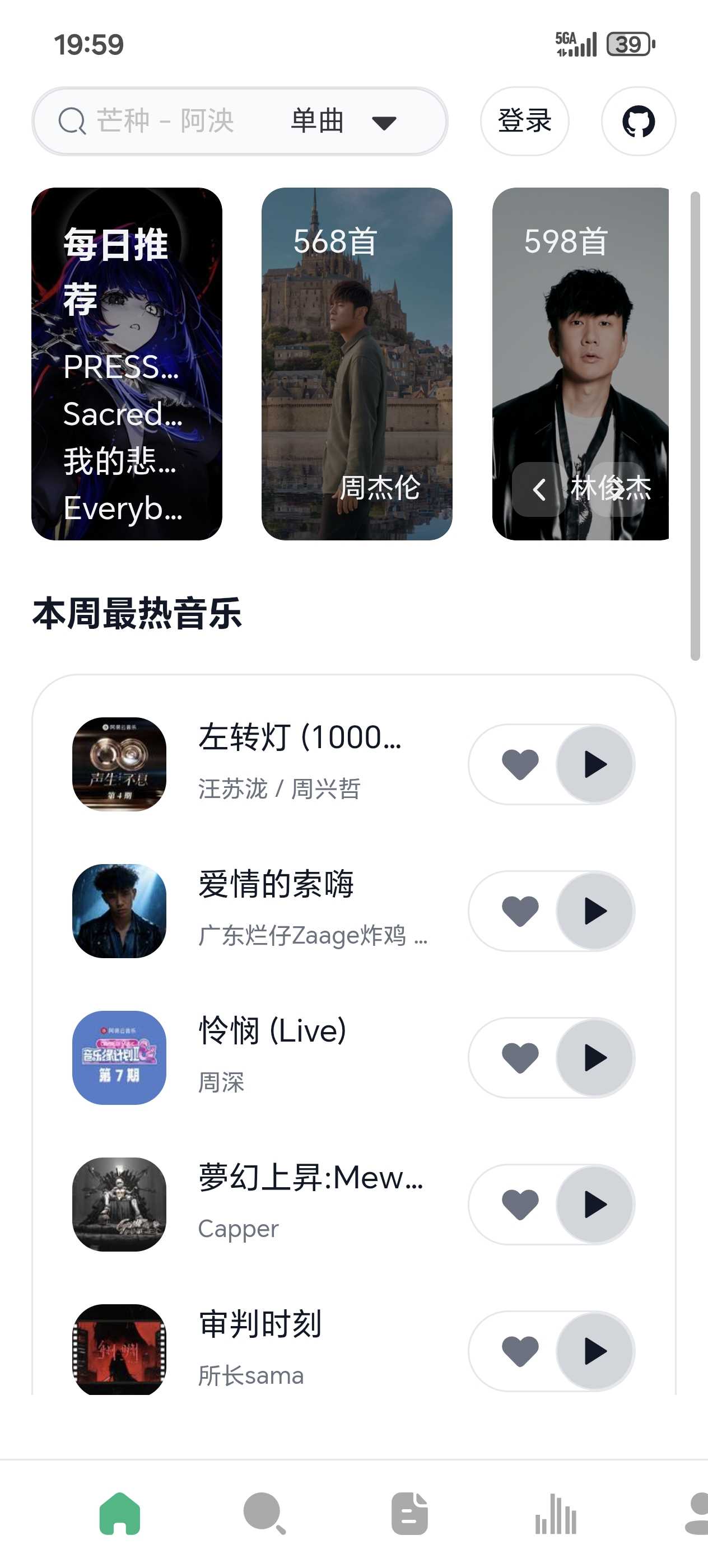Screen dimensions: 708x1568
Task: Like the song 左转灯
Action: (520, 764)
